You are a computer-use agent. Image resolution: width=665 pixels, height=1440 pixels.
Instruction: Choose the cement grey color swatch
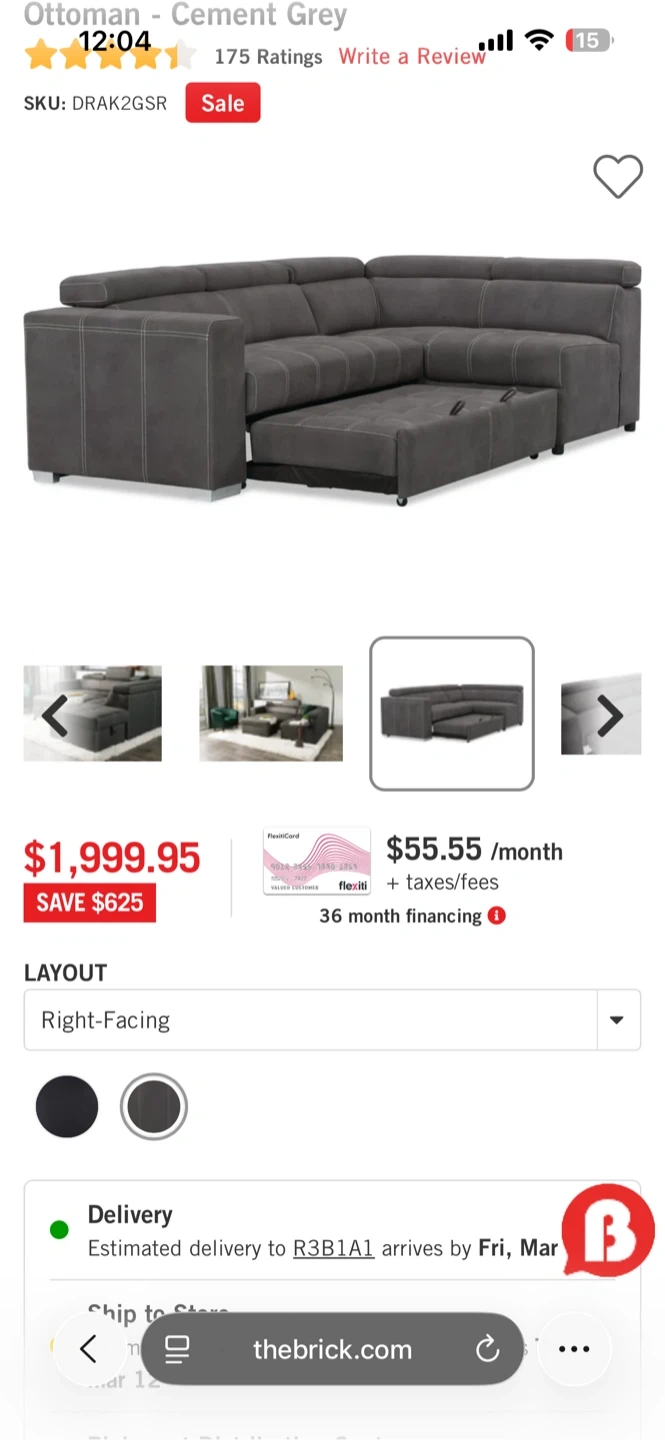point(154,1107)
